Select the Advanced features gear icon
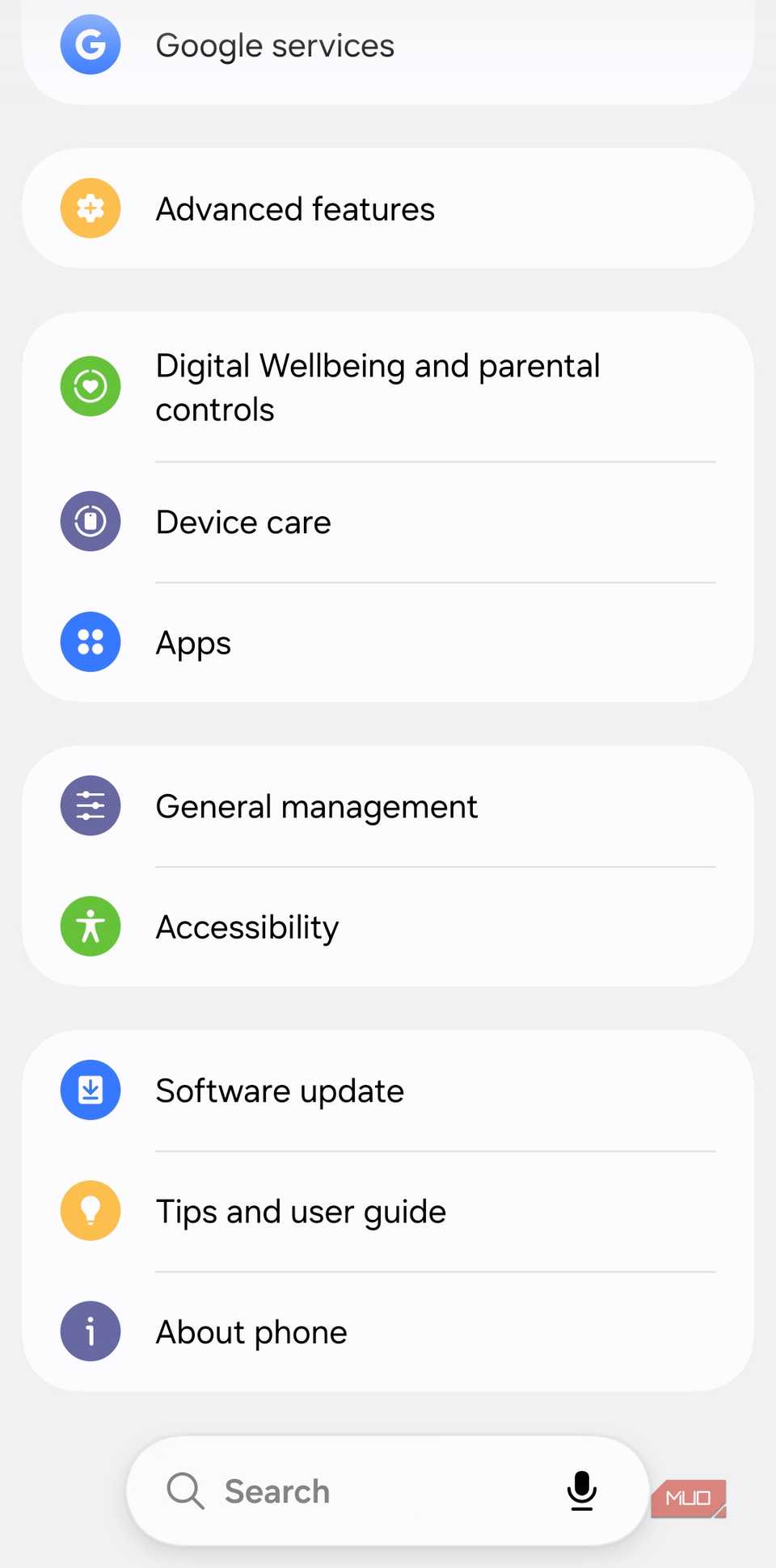The height and width of the screenshot is (1568, 776). coord(90,208)
